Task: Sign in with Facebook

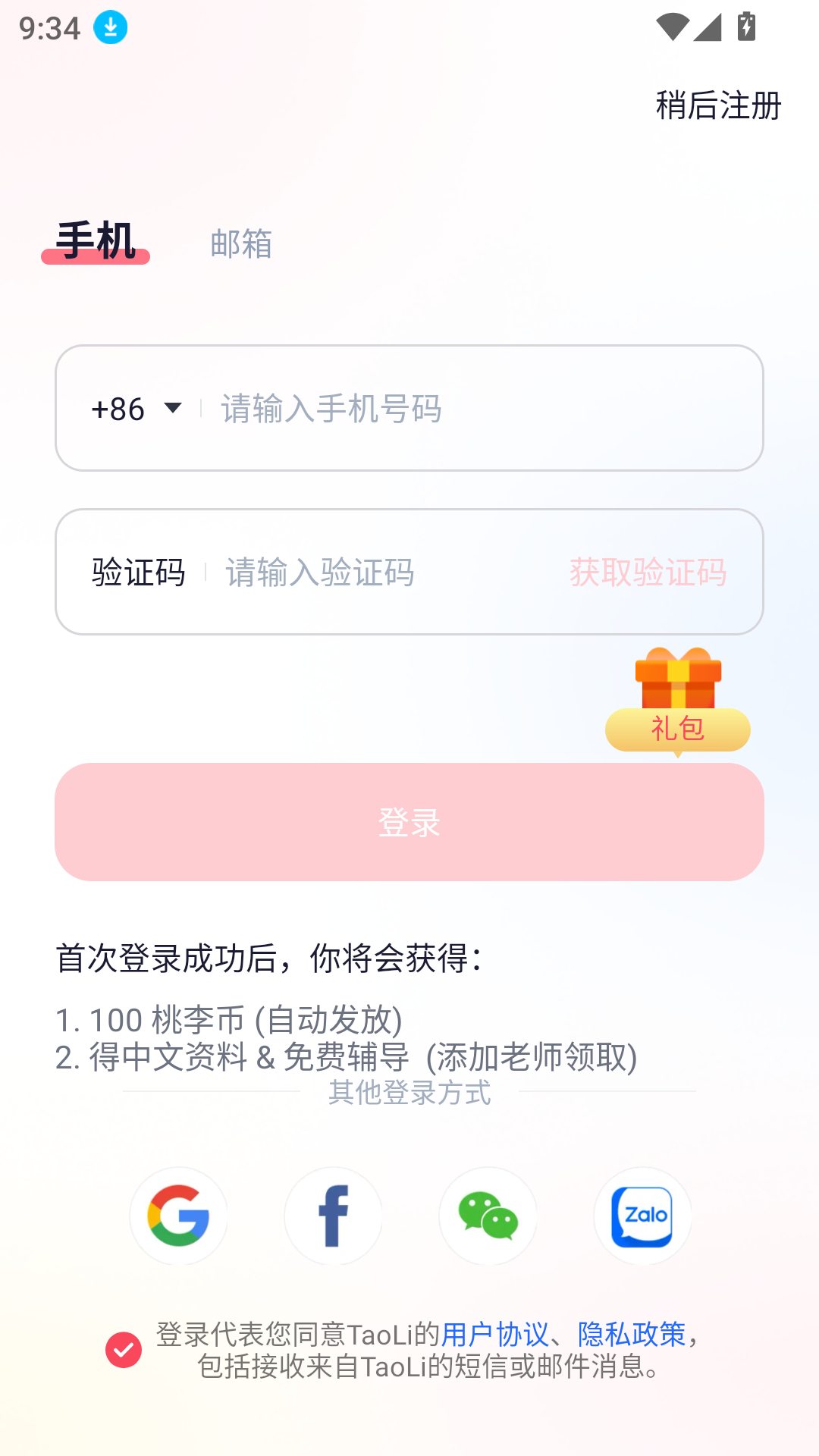Action: (x=334, y=1216)
